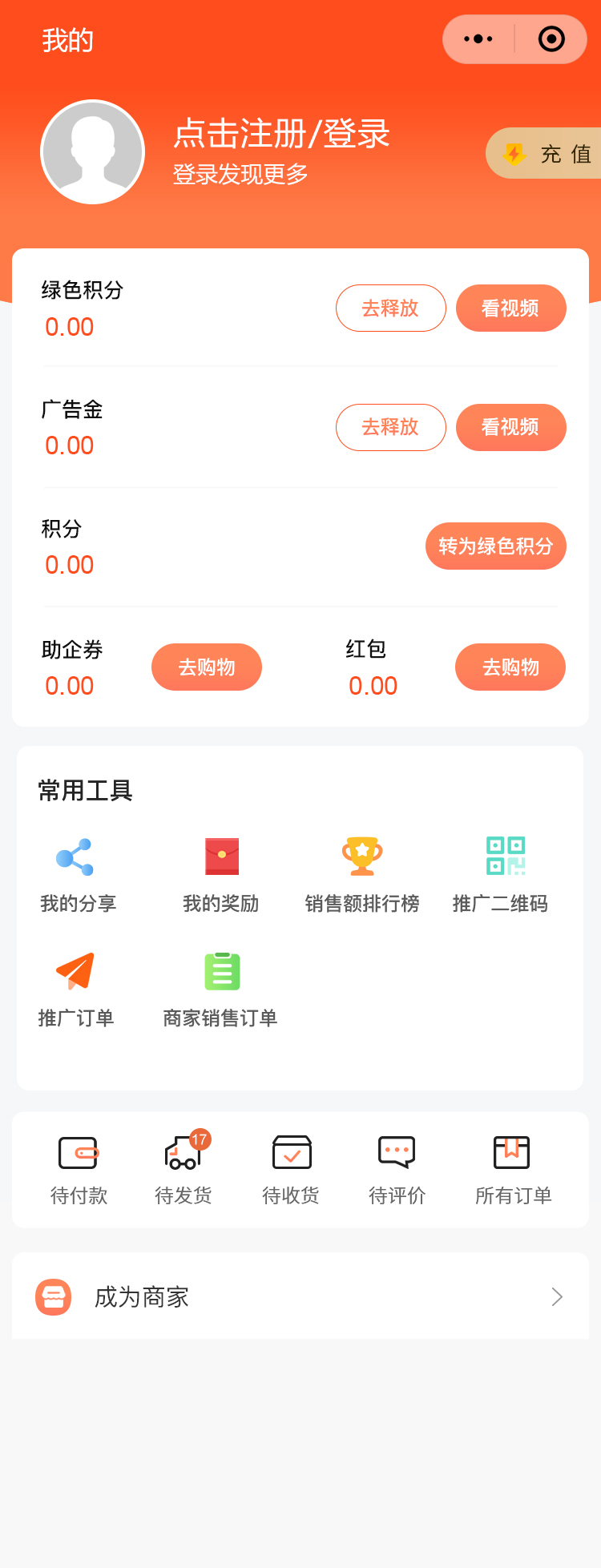The image size is (601, 1568).
Task: Open 我的奖励 rewards
Action: (x=221, y=875)
